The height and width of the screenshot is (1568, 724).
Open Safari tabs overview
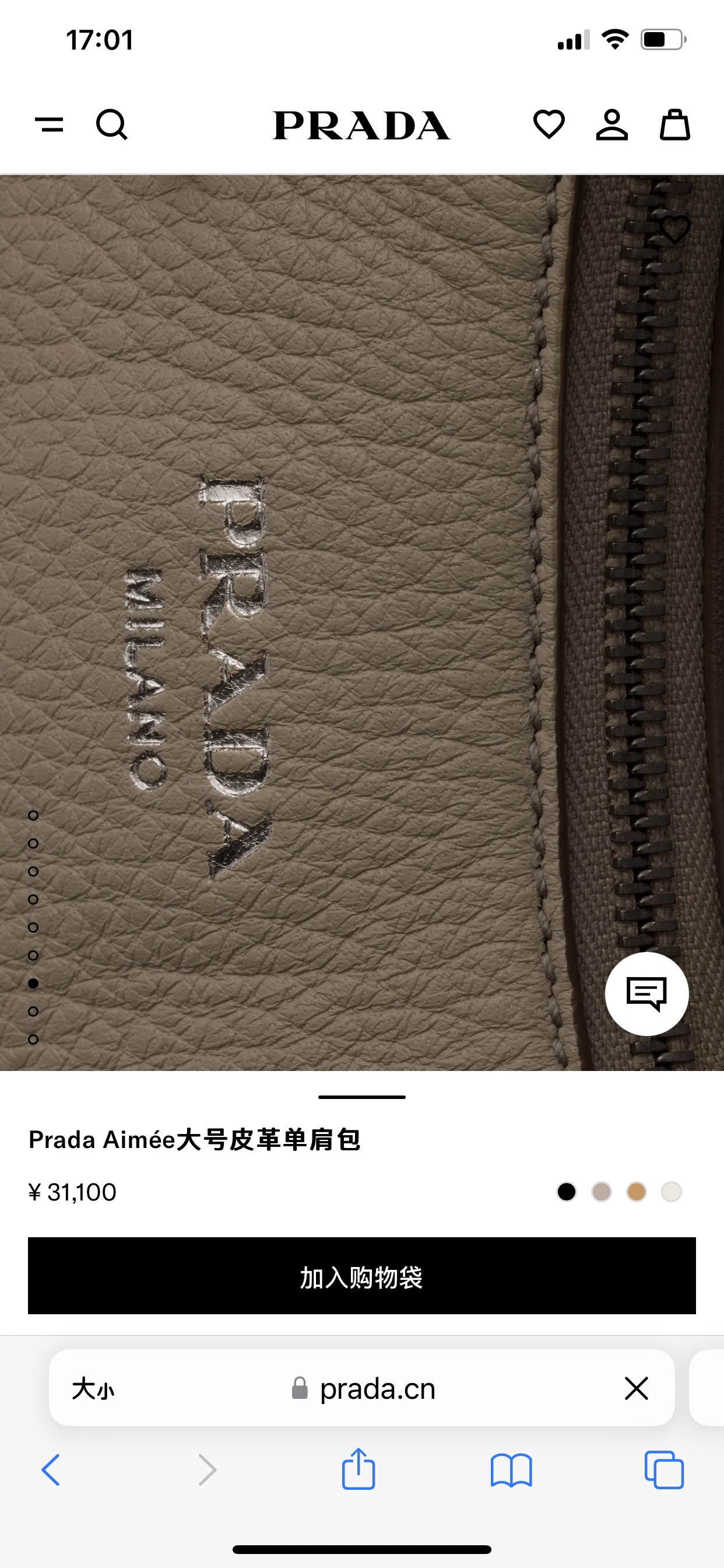664,1470
